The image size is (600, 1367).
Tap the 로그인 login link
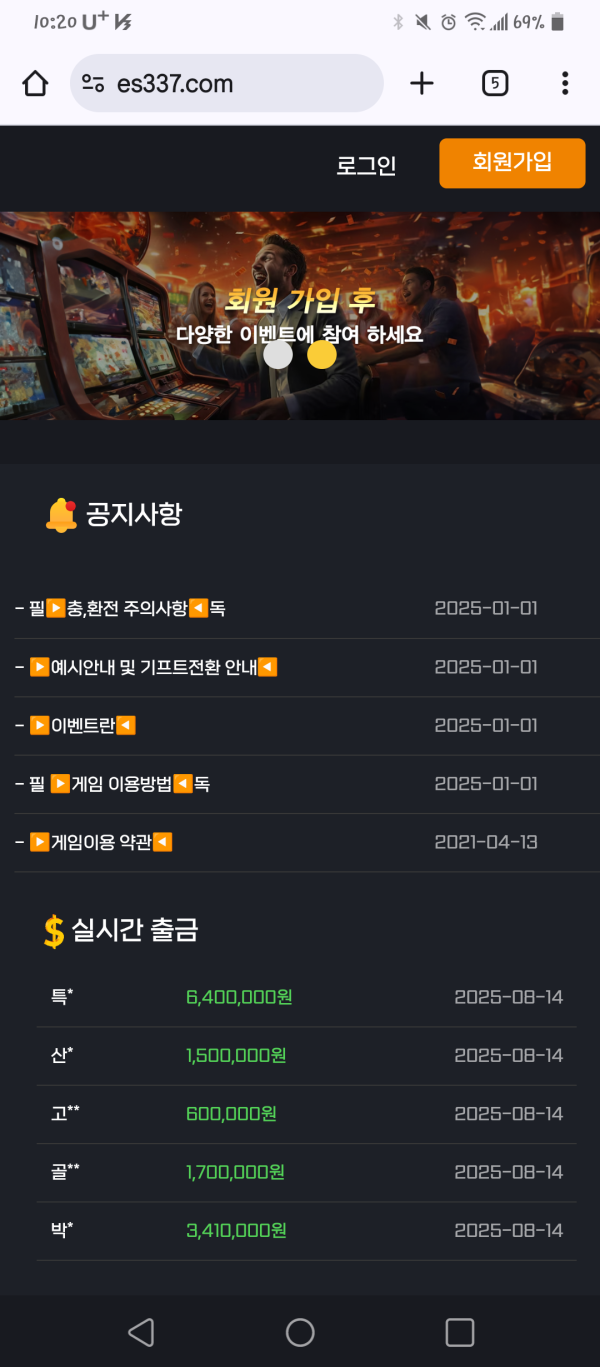(x=366, y=166)
